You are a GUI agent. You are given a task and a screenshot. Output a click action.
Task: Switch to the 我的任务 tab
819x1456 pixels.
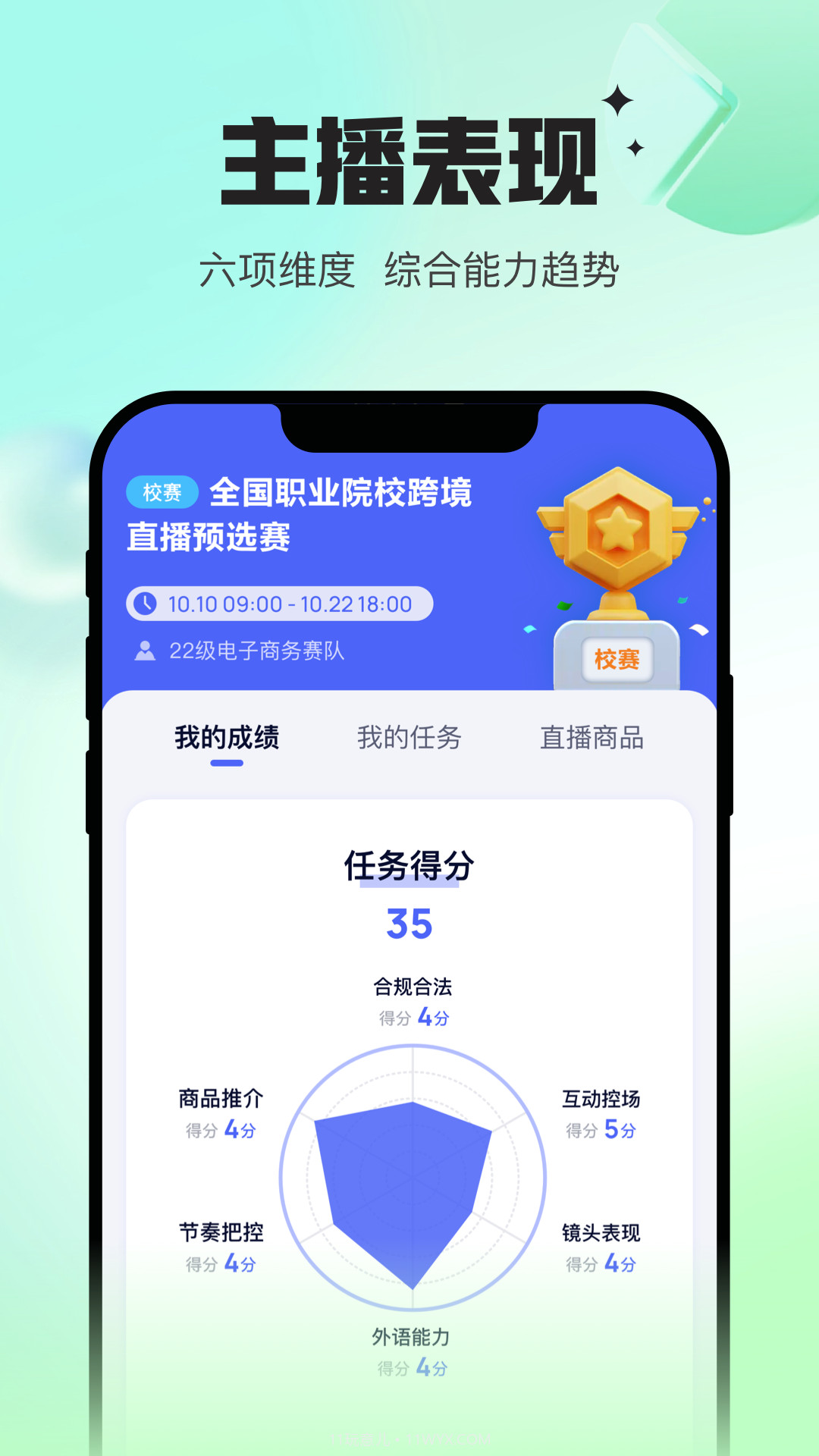tap(411, 737)
